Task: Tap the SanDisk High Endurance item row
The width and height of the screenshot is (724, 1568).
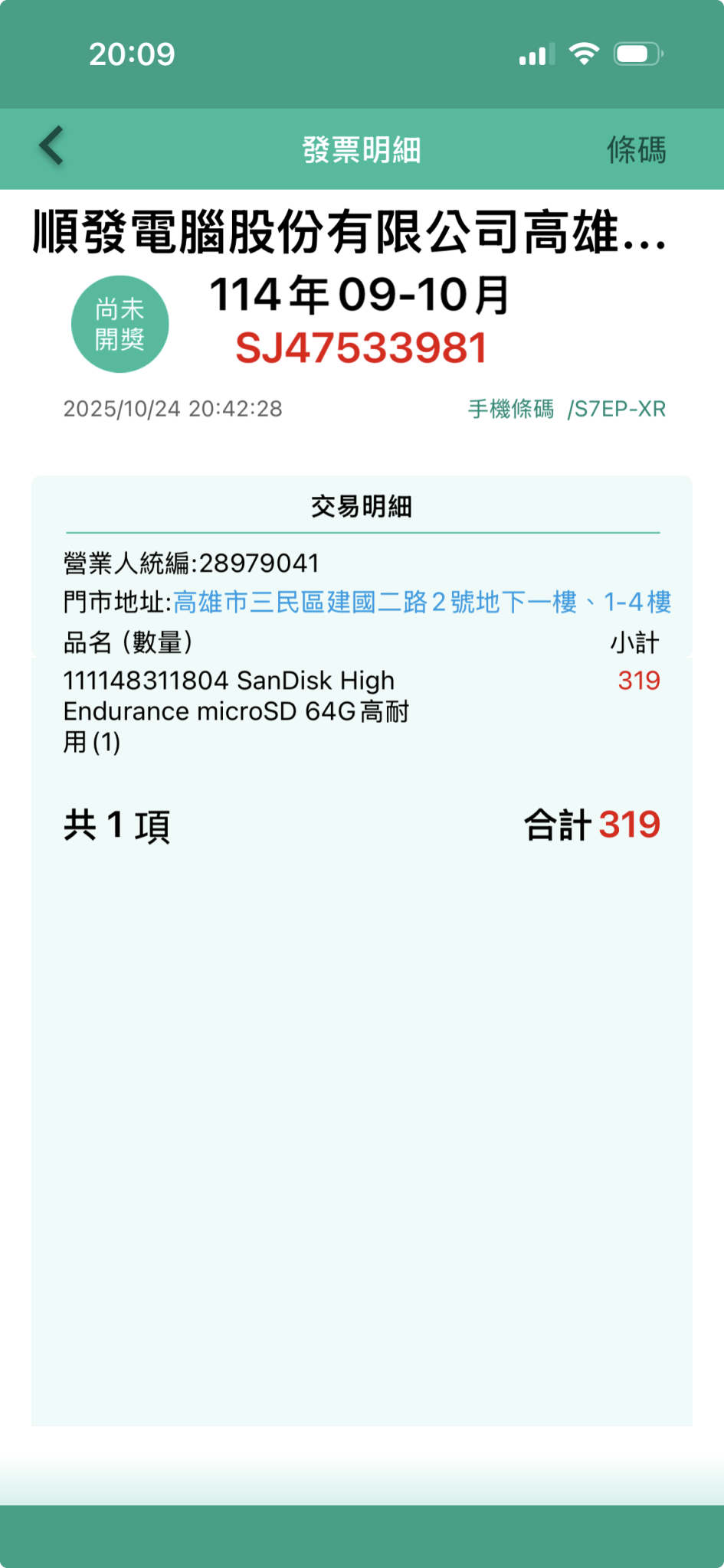Action: tap(238, 710)
